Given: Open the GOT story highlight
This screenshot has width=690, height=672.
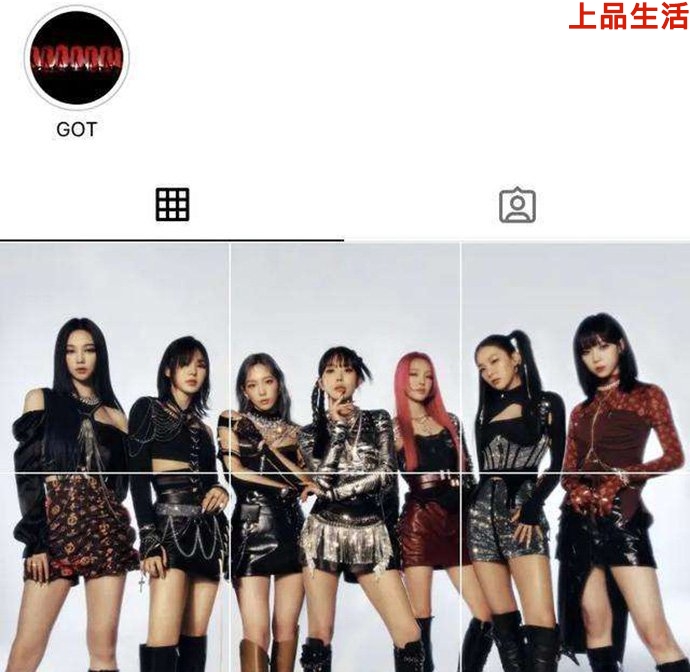Looking at the screenshot, I should [76, 62].
